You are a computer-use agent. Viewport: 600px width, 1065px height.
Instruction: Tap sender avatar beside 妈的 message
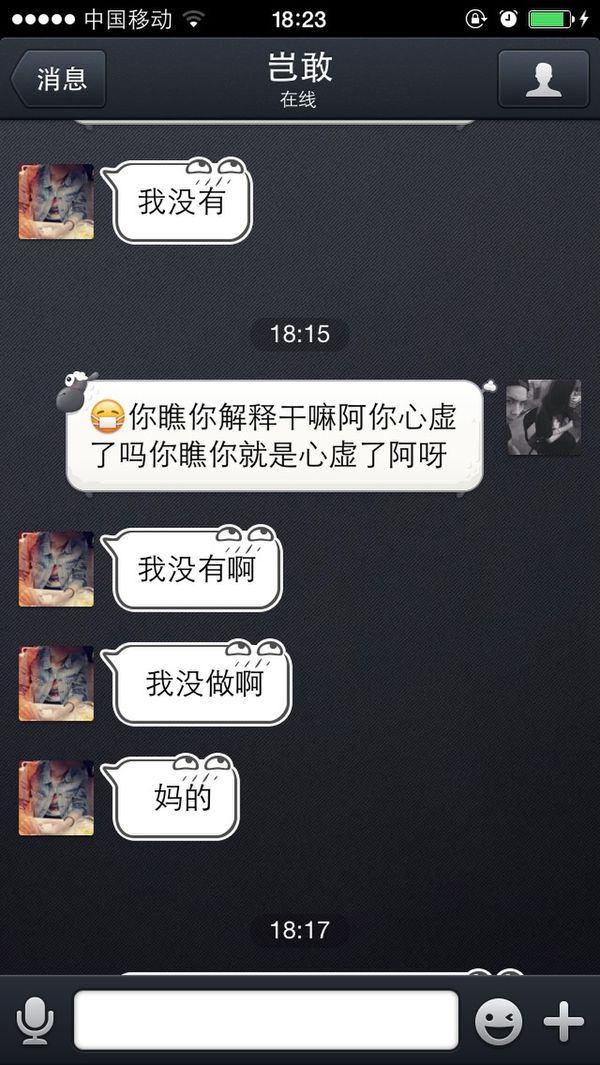click(x=56, y=798)
